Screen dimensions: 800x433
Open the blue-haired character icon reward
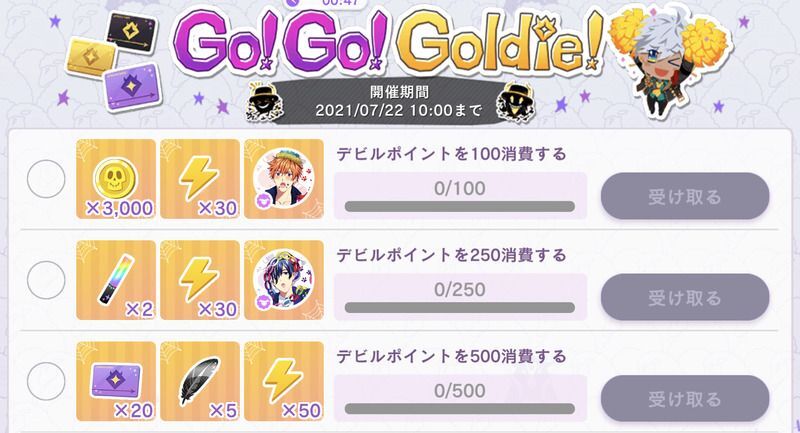click(283, 279)
